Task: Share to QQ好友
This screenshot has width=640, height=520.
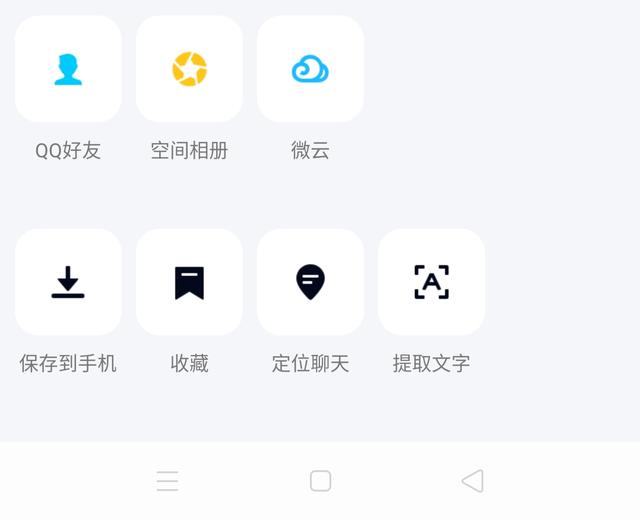Action: 68,69
